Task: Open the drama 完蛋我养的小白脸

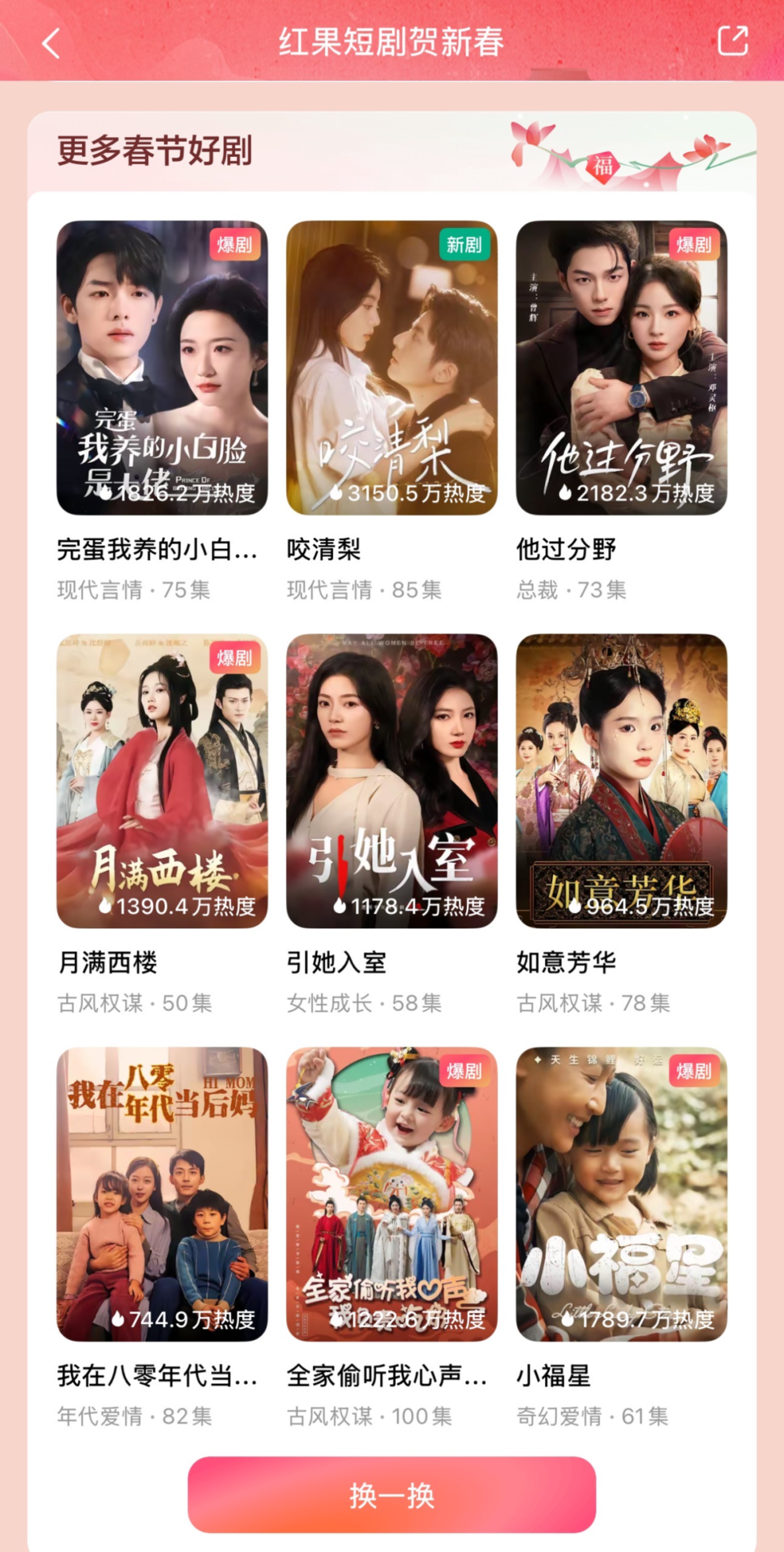Action: pyautogui.click(x=162, y=368)
